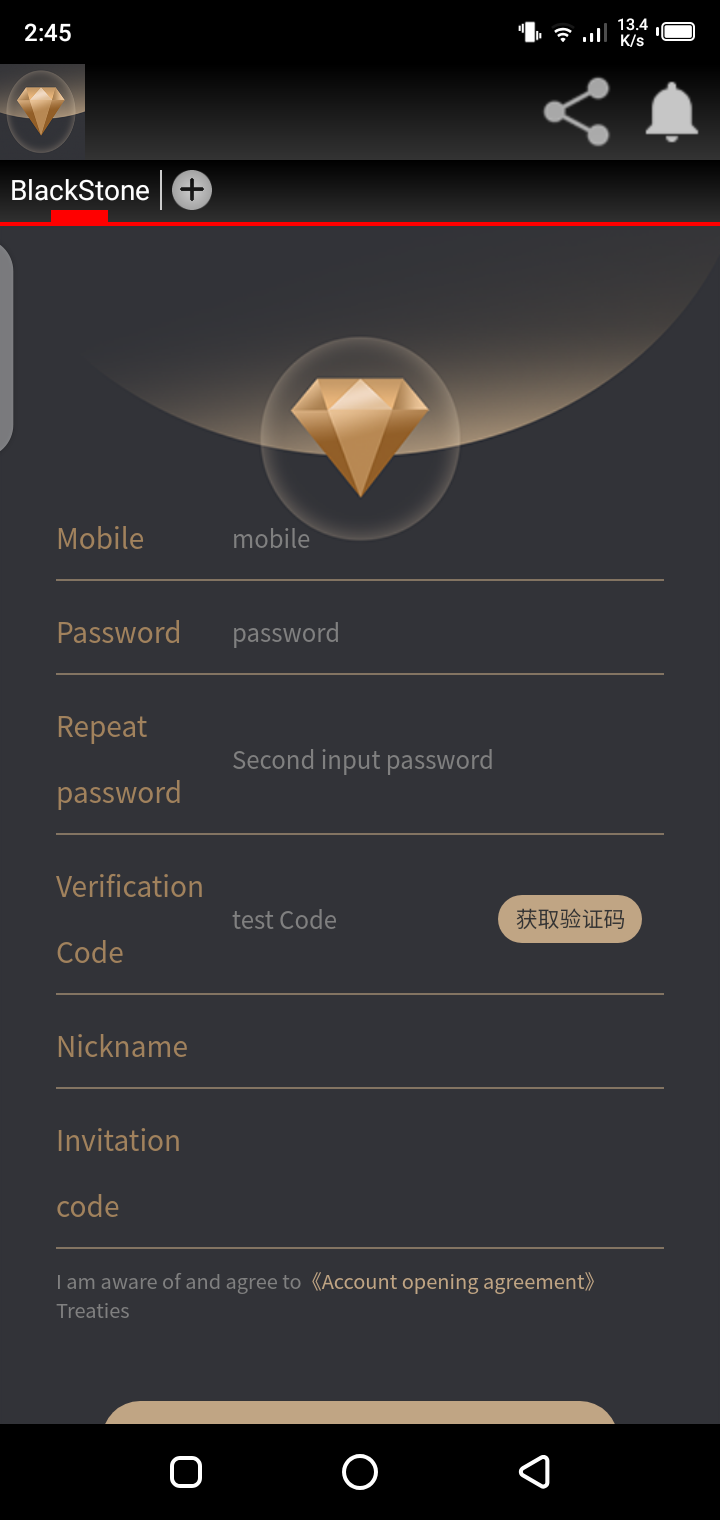Go back using the system back button
The height and width of the screenshot is (1520, 720).
pos(534,1472)
